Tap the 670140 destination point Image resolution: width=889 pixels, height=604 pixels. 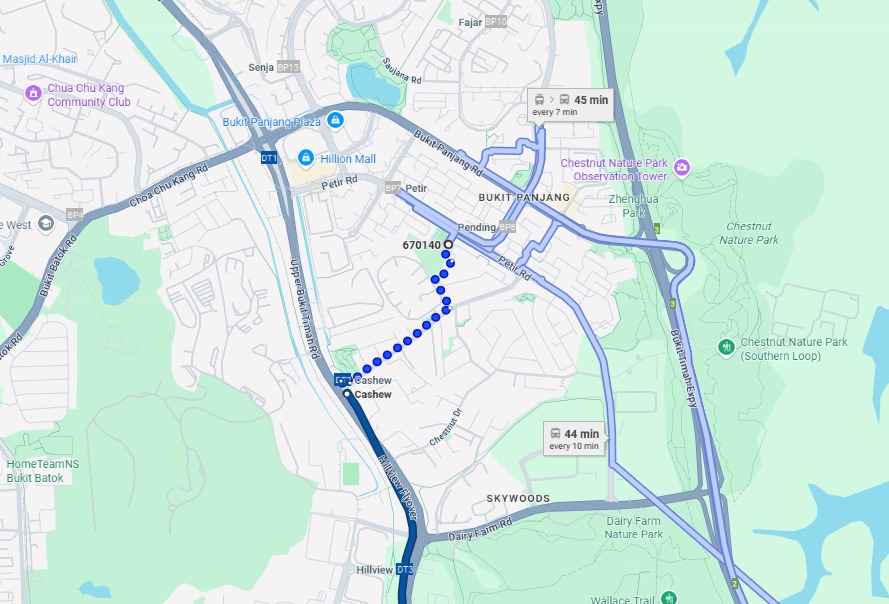click(449, 244)
